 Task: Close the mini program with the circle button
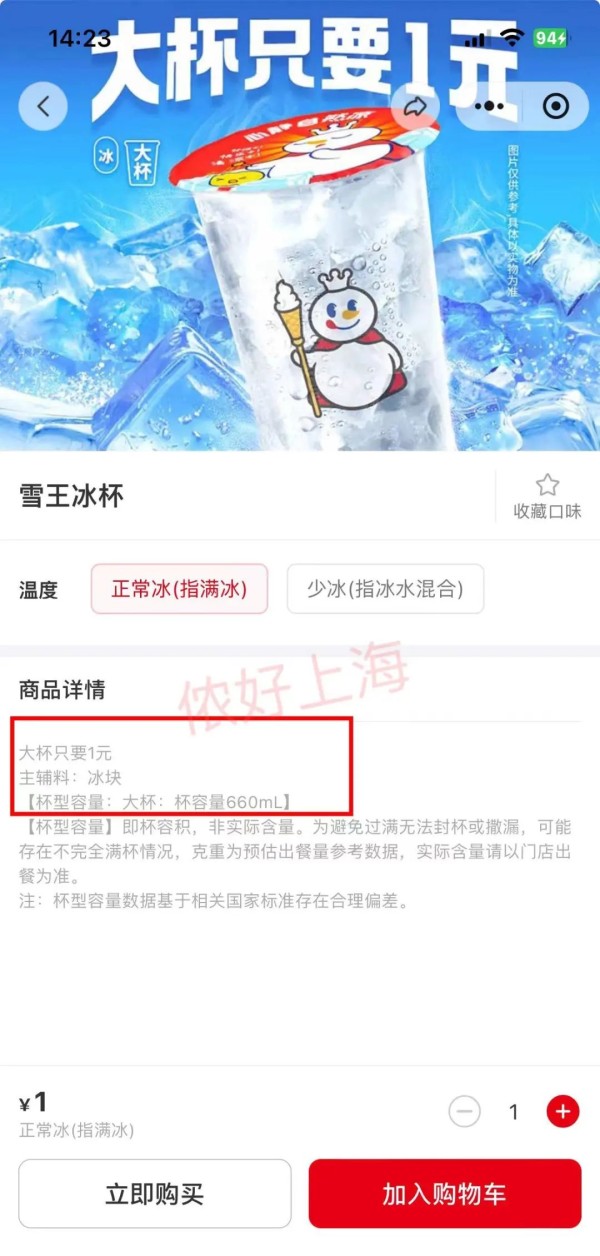(555, 106)
